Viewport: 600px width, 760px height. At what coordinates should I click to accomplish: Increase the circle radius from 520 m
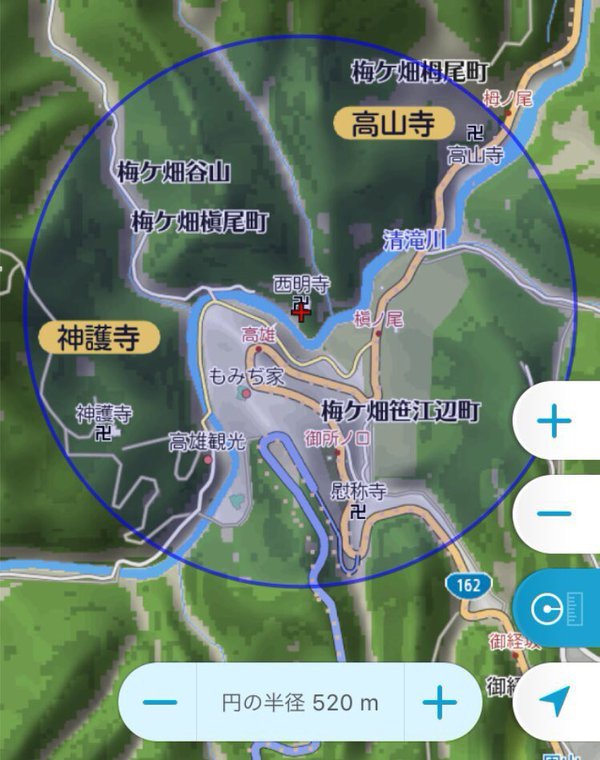(x=438, y=702)
